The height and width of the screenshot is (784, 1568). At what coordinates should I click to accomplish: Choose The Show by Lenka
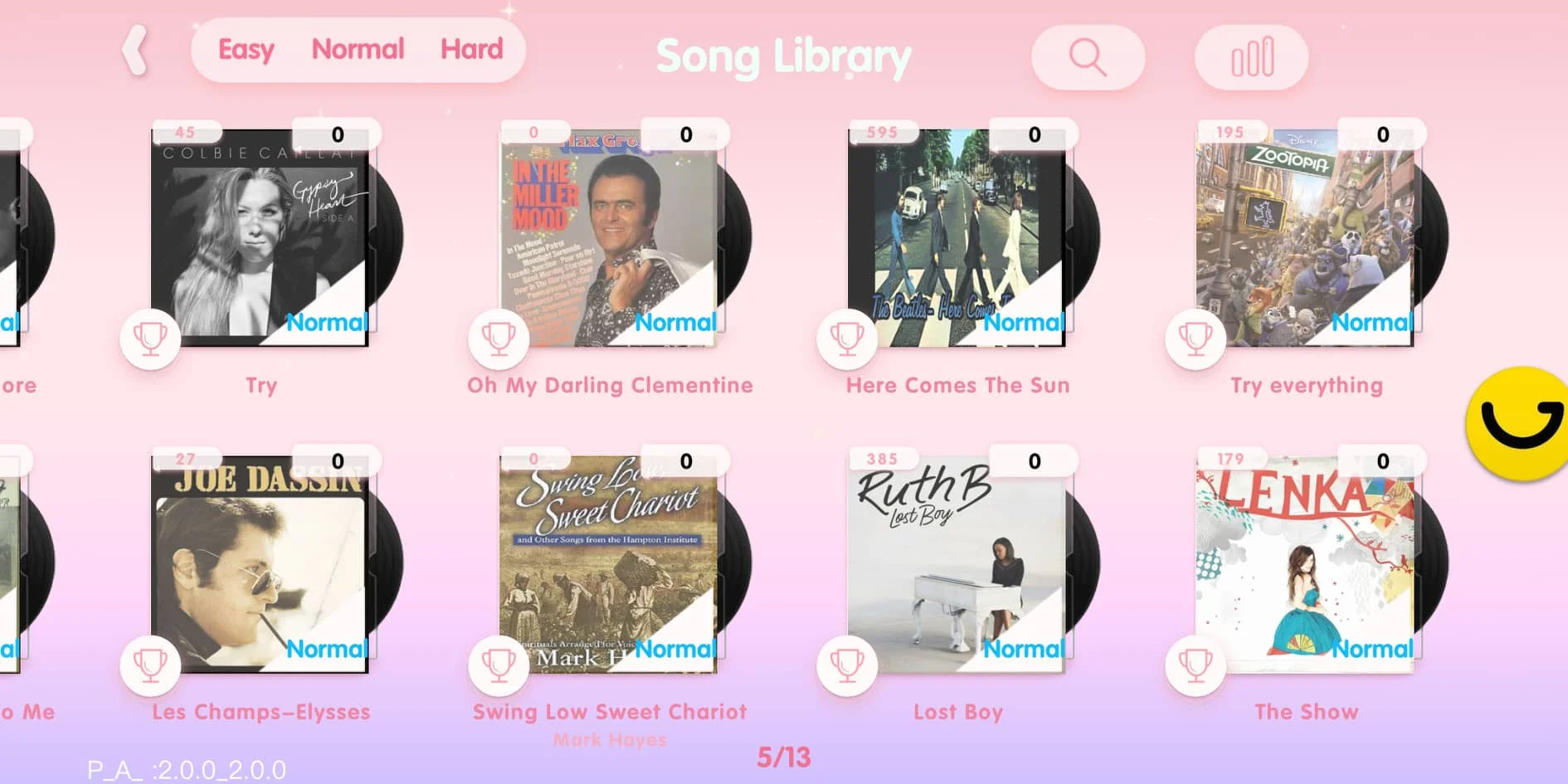pyautogui.click(x=1305, y=564)
